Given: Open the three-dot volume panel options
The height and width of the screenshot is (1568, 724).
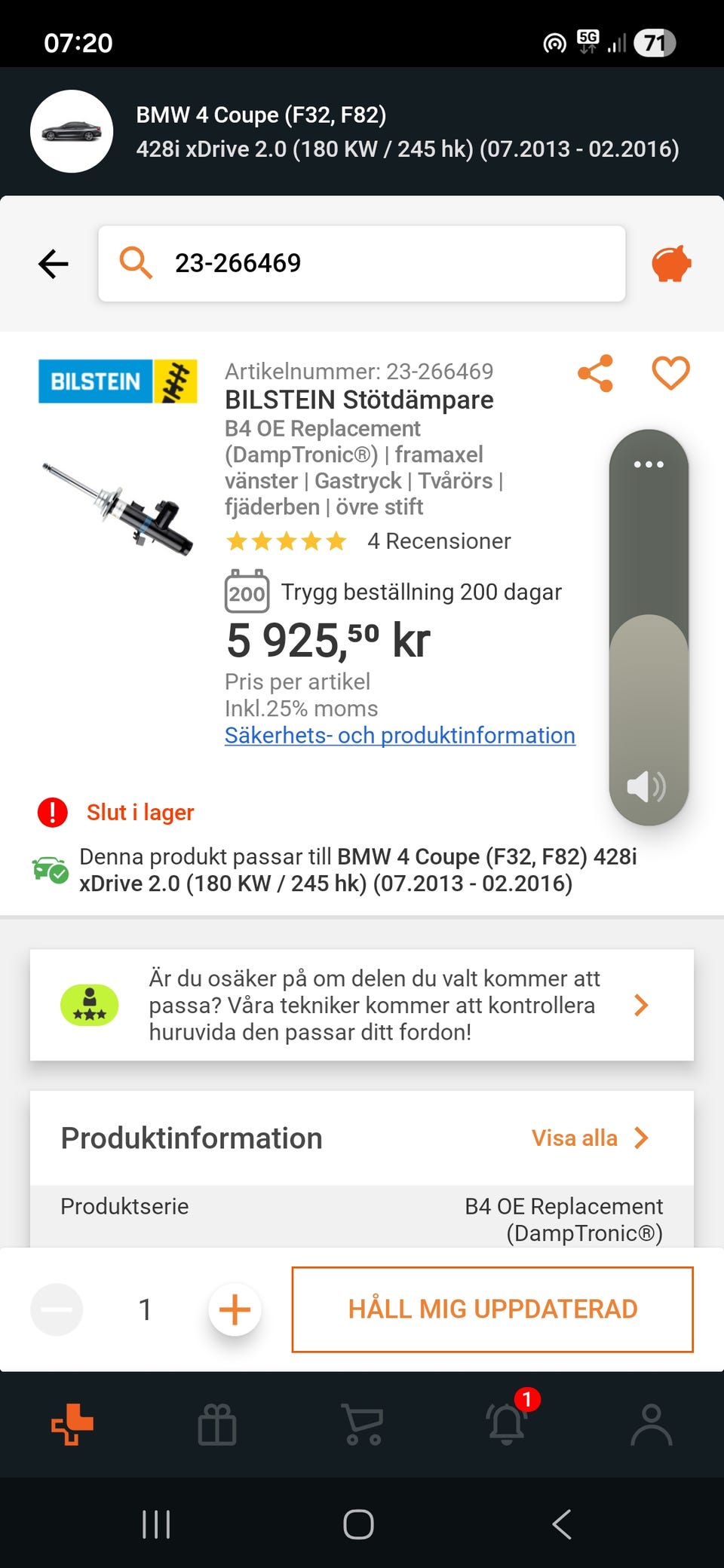Looking at the screenshot, I should pyautogui.click(x=649, y=464).
